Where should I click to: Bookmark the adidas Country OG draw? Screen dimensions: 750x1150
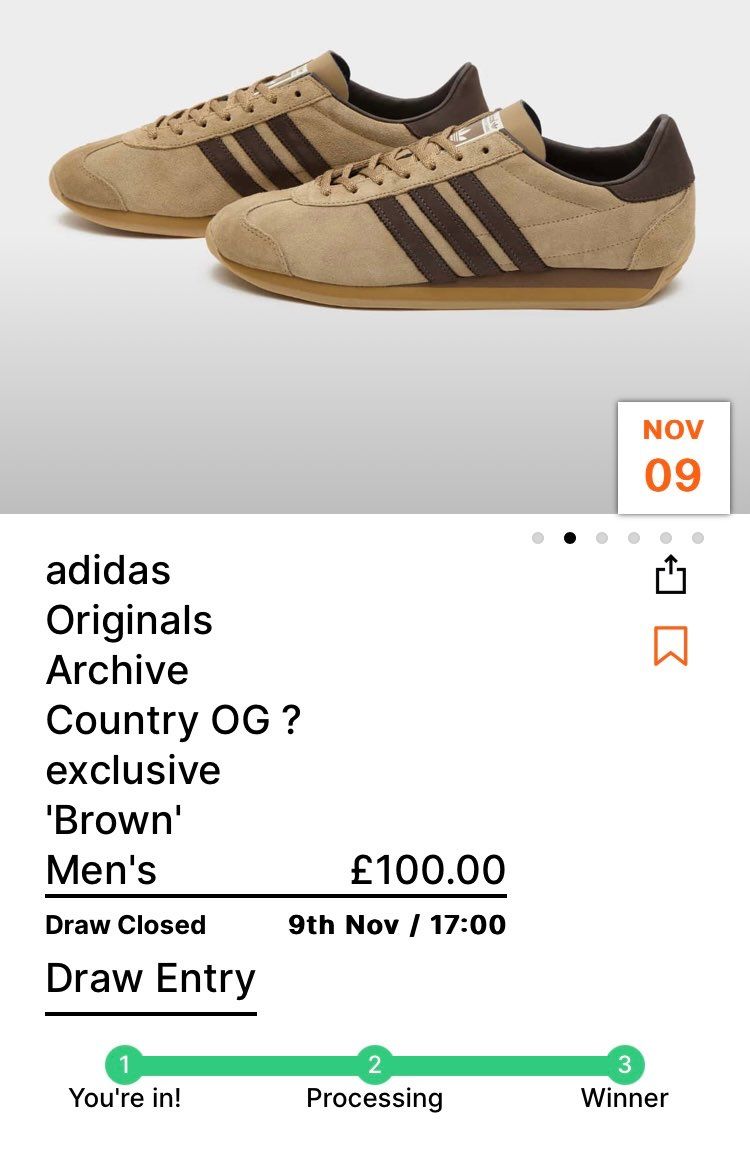pos(671,646)
